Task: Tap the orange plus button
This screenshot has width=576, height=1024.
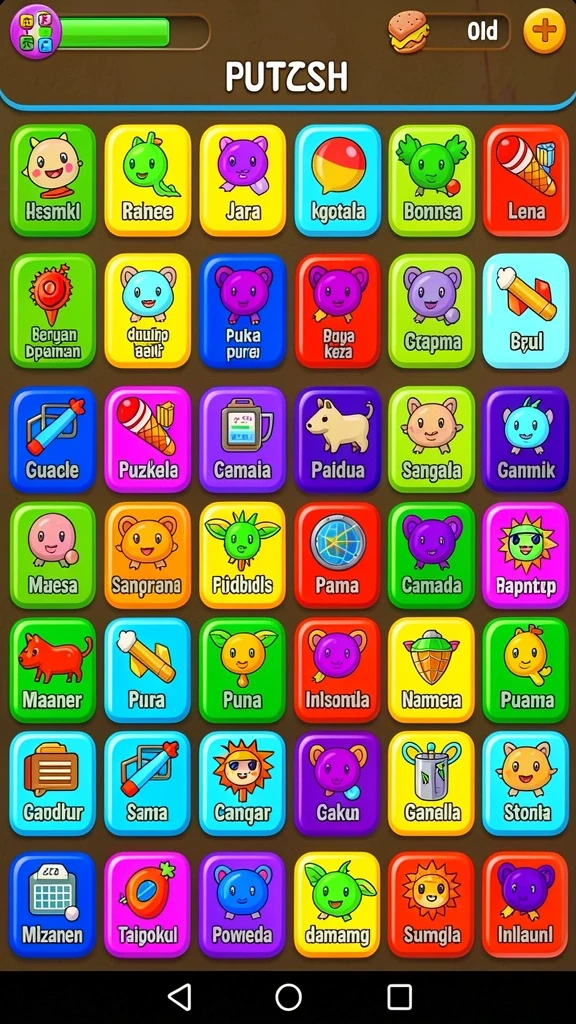Action: (545, 31)
